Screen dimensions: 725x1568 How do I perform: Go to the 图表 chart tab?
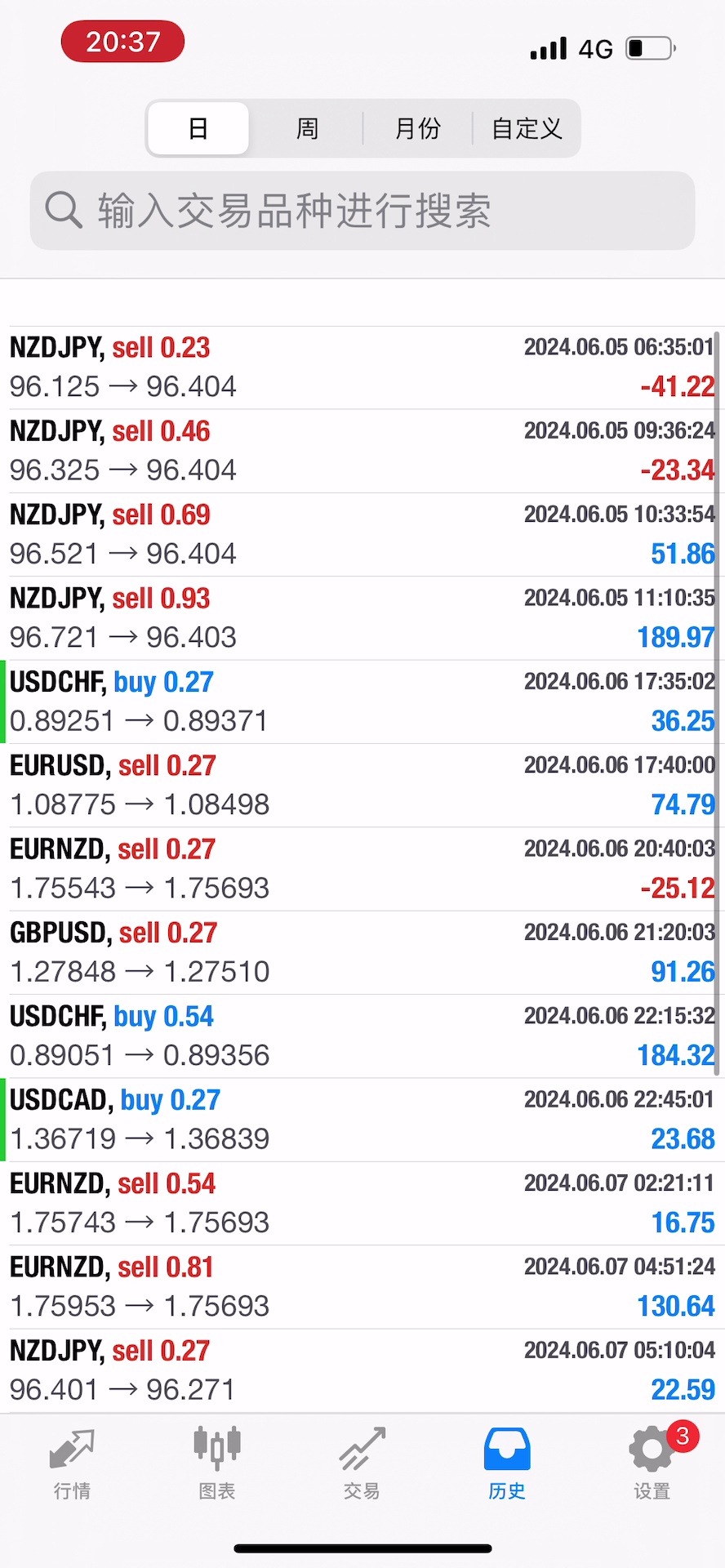pos(217,1463)
